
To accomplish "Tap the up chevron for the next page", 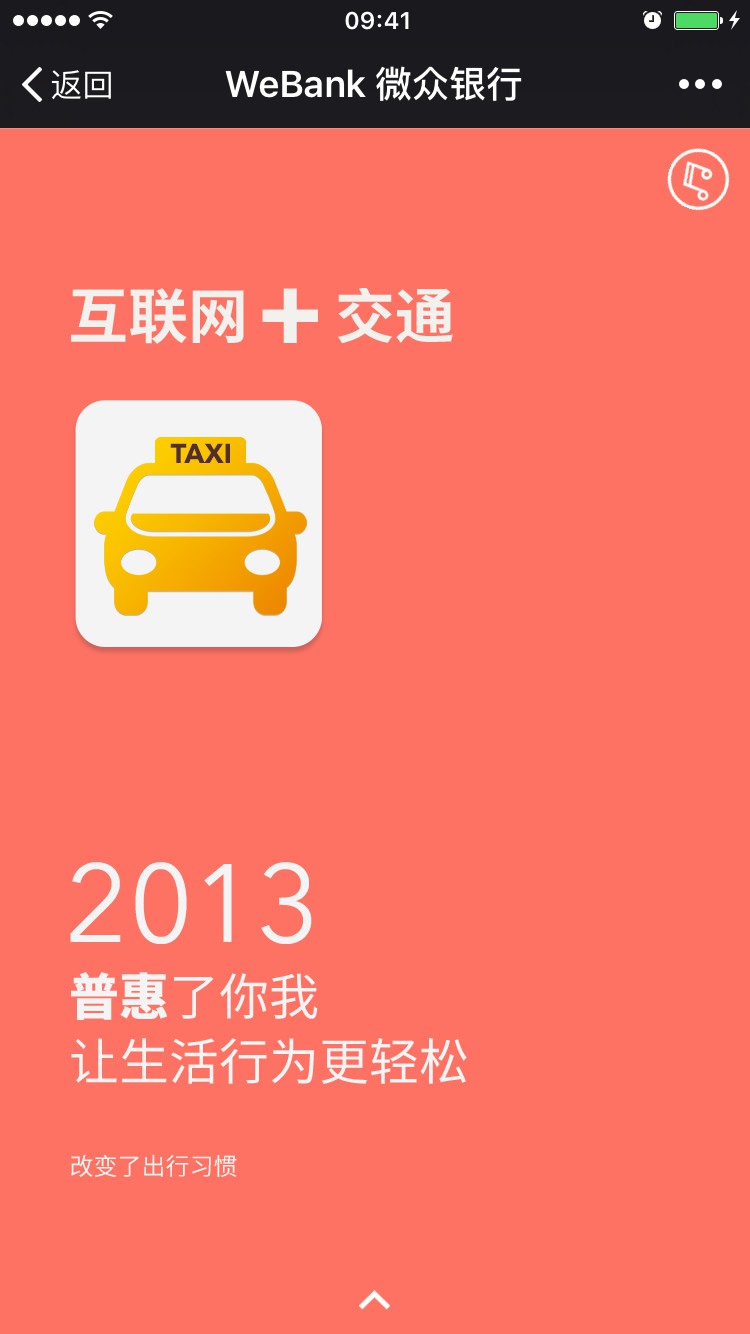I will pos(375,1300).
